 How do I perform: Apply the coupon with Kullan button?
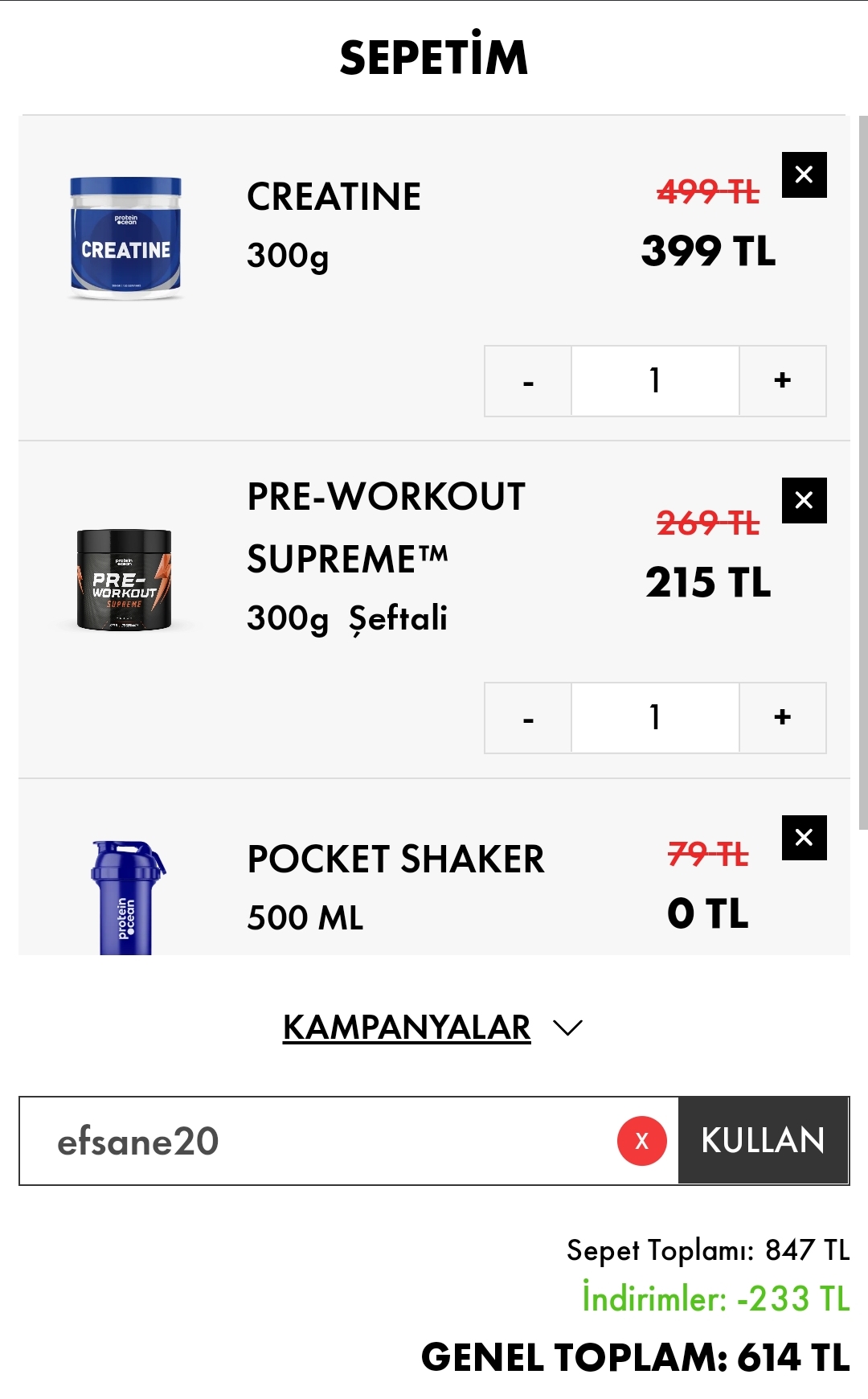763,1141
